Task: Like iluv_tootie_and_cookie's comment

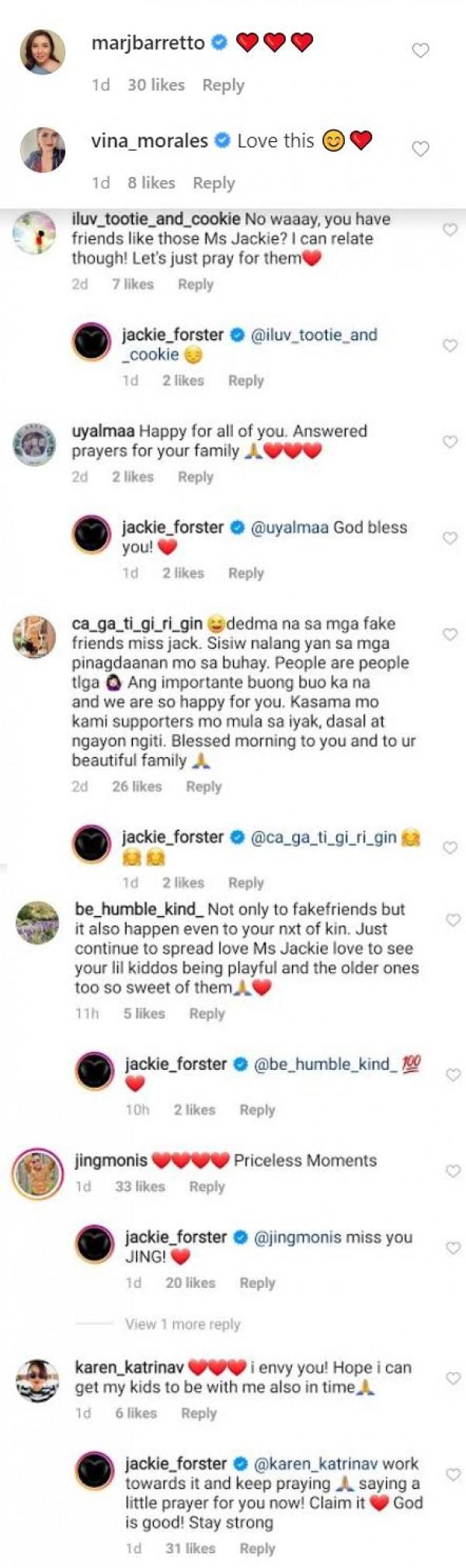Action: pyautogui.click(x=450, y=230)
